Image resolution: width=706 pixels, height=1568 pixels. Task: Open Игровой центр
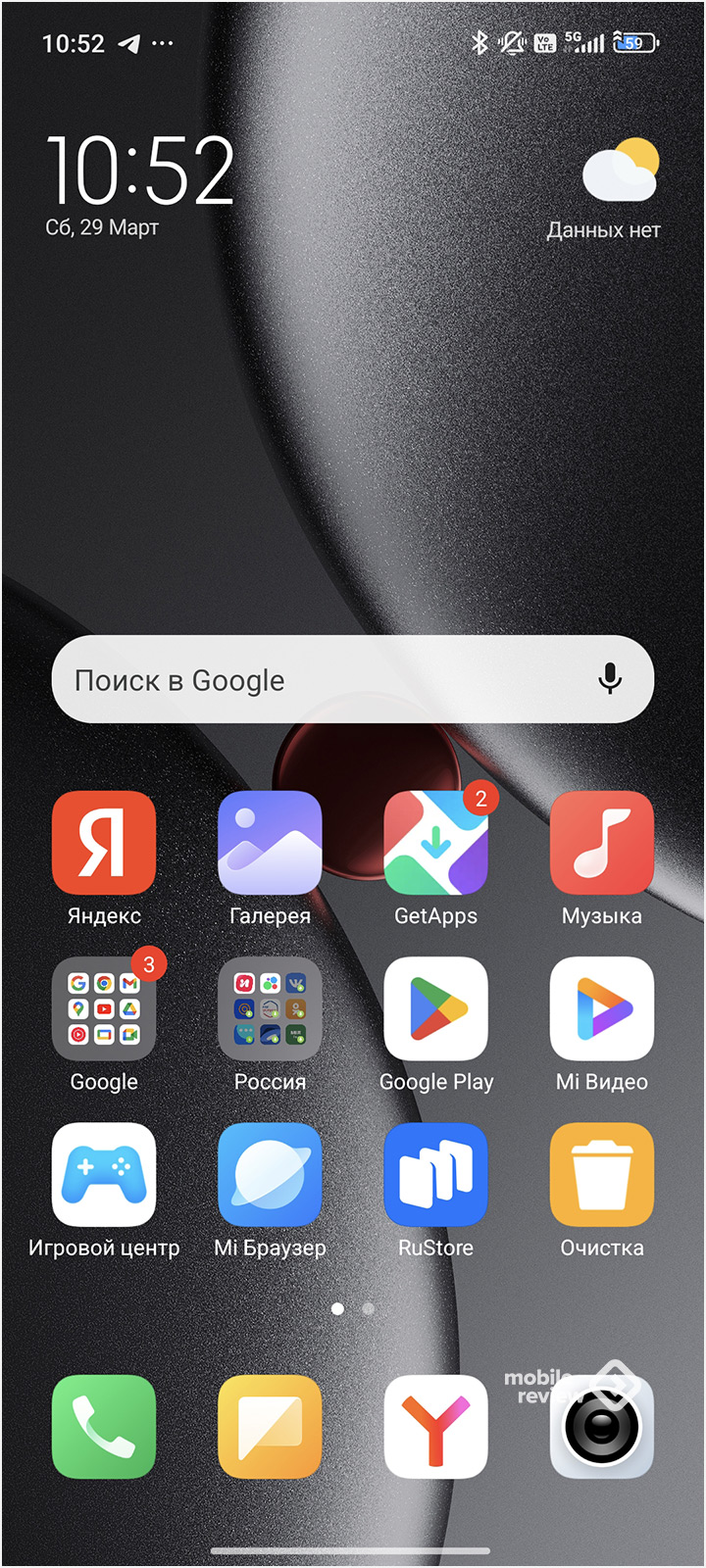pyautogui.click(x=104, y=1175)
